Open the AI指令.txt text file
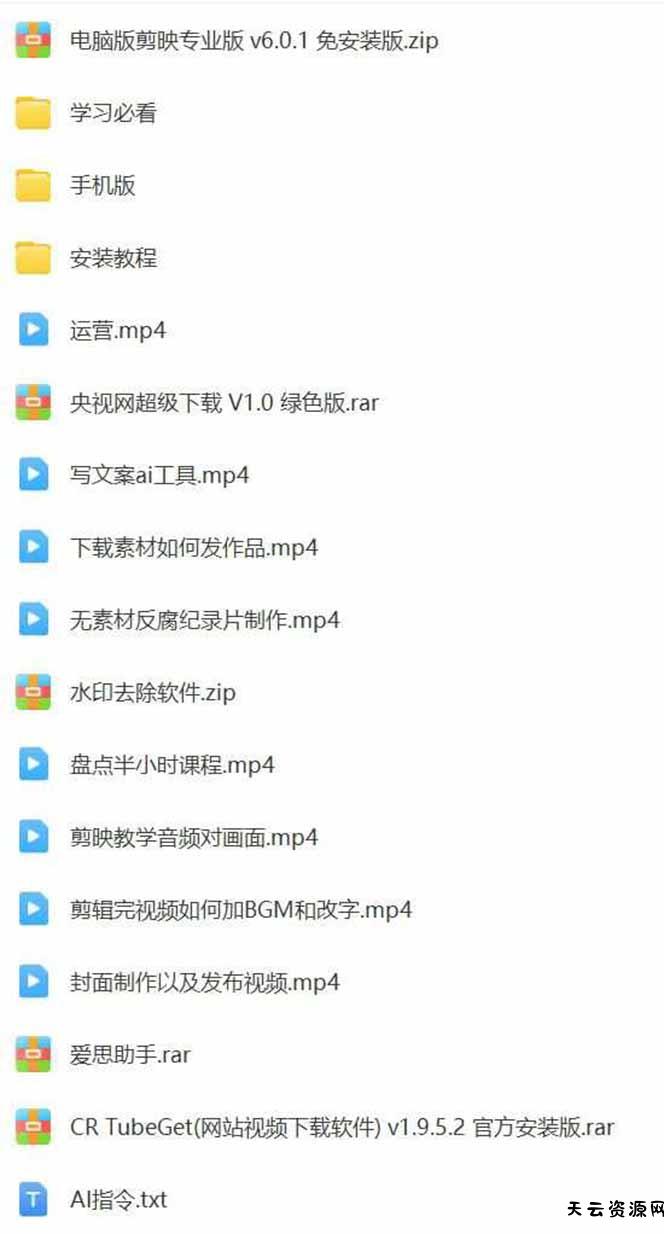 [118, 1199]
